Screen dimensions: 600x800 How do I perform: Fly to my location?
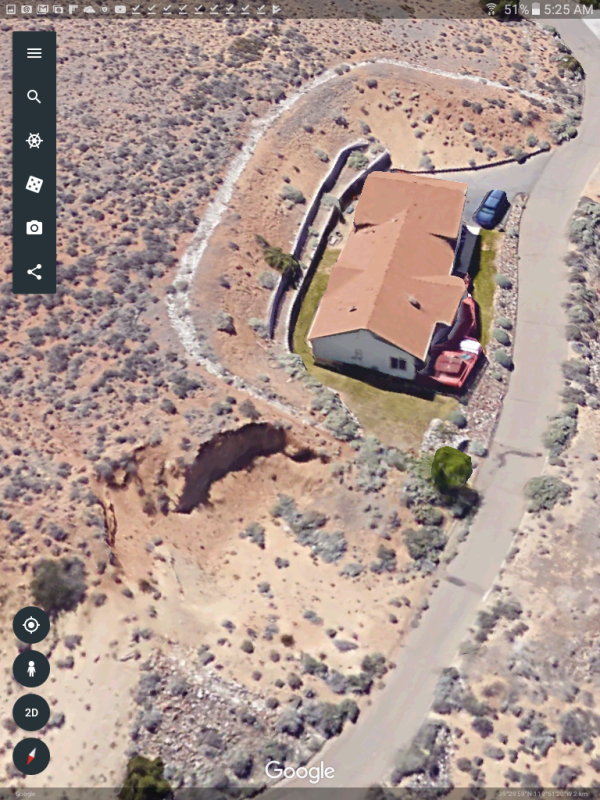[31, 625]
